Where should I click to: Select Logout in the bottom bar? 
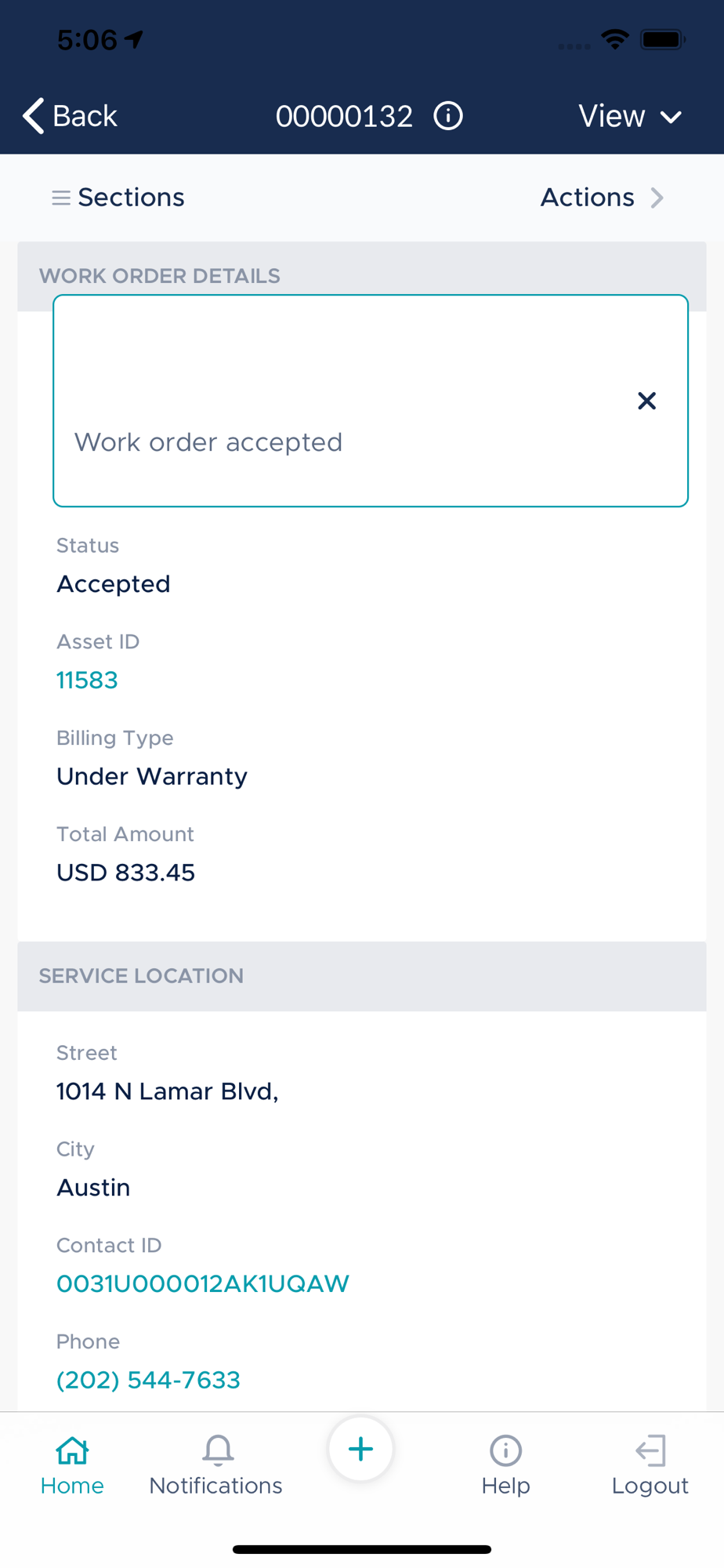coord(650,1465)
